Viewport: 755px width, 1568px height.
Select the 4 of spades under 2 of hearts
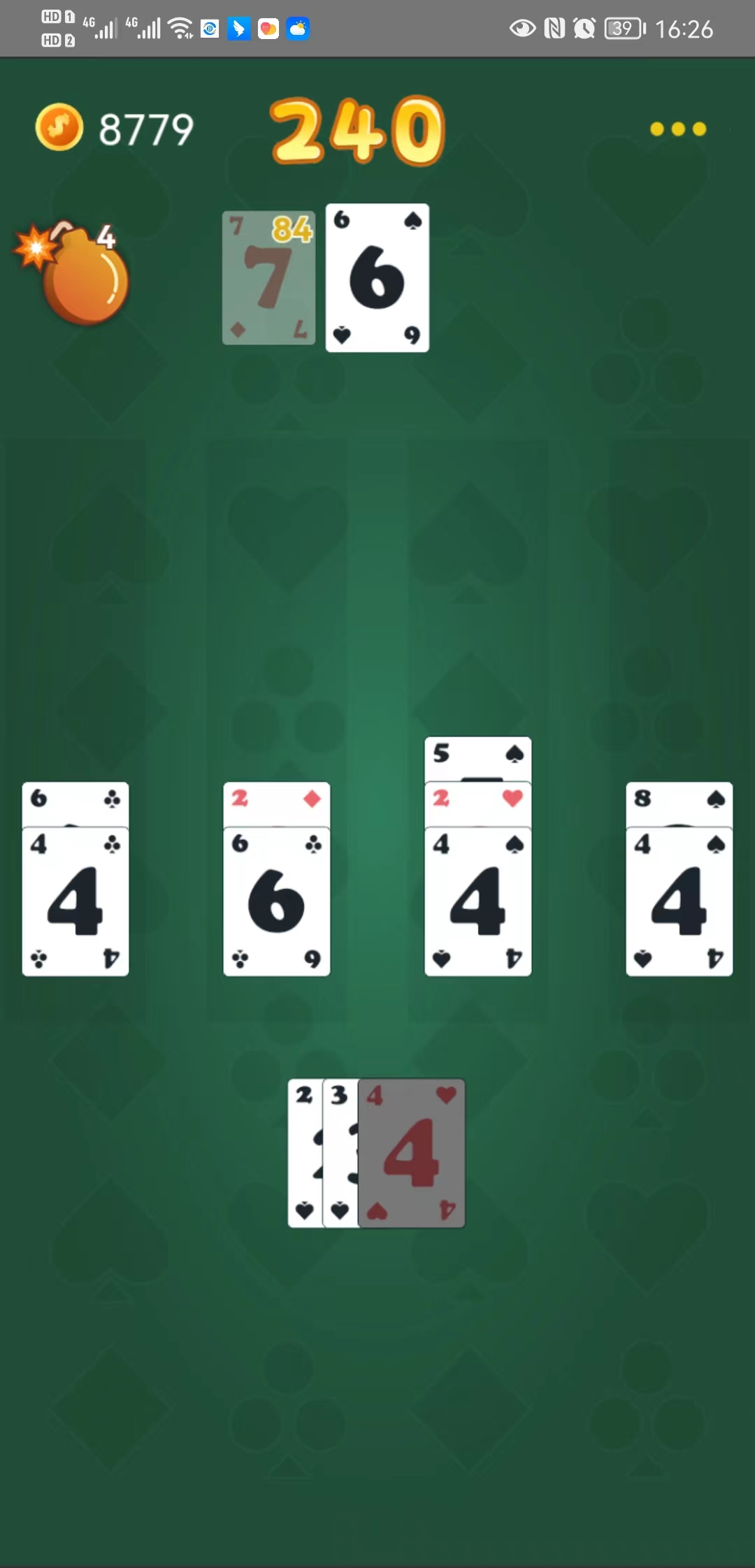[477, 901]
